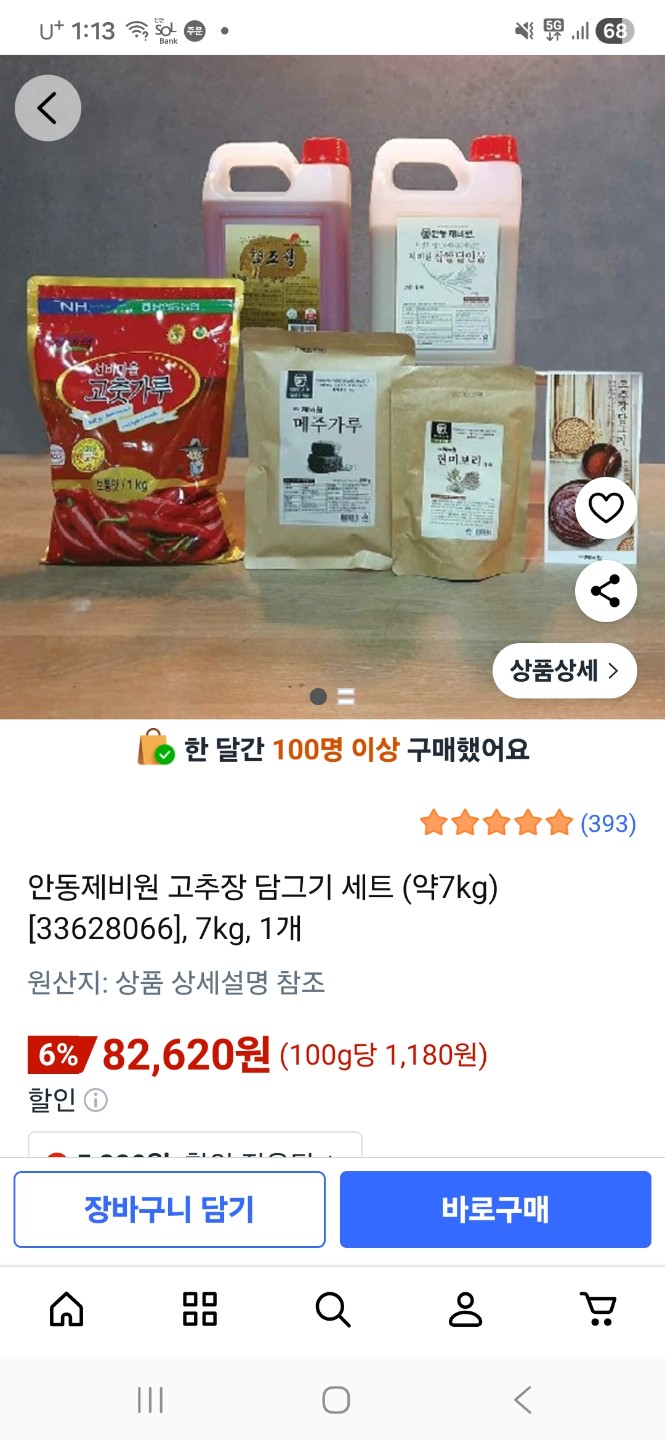Buy now with 바로구매
Image resolution: width=665 pixels, height=1440 pixels.
point(495,1209)
